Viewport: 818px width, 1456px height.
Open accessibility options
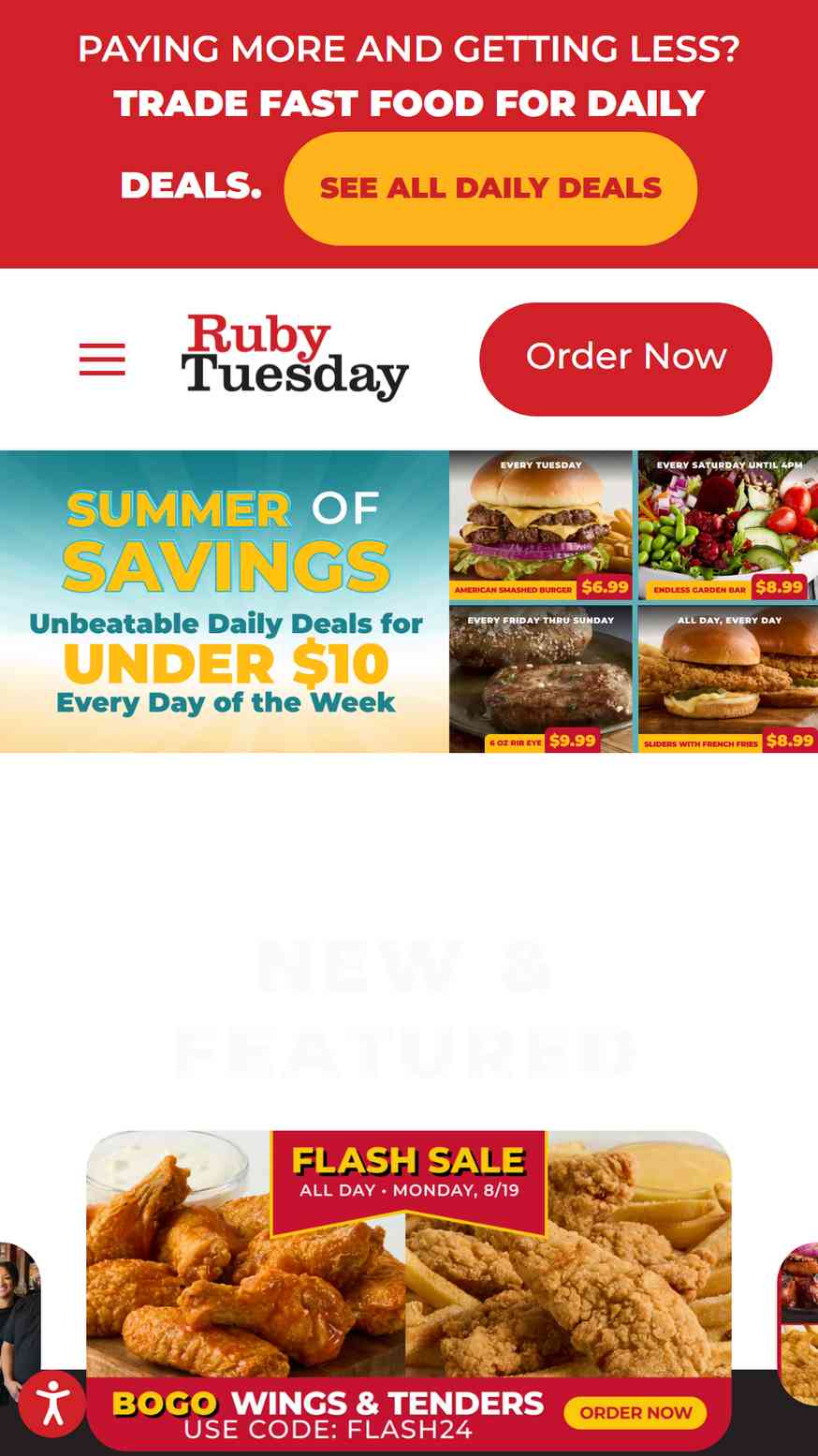pyautogui.click(x=52, y=1403)
